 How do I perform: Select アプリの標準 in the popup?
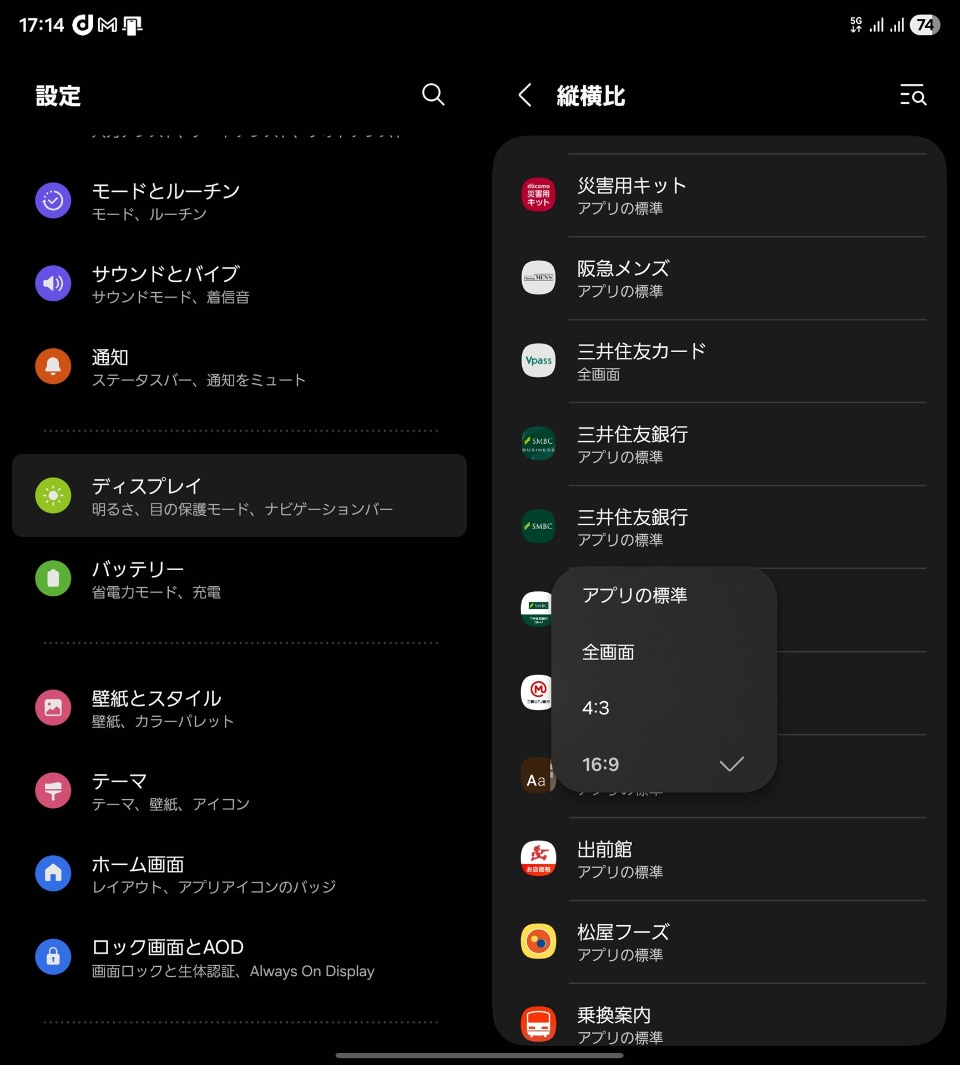pyautogui.click(x=635, y=596)
